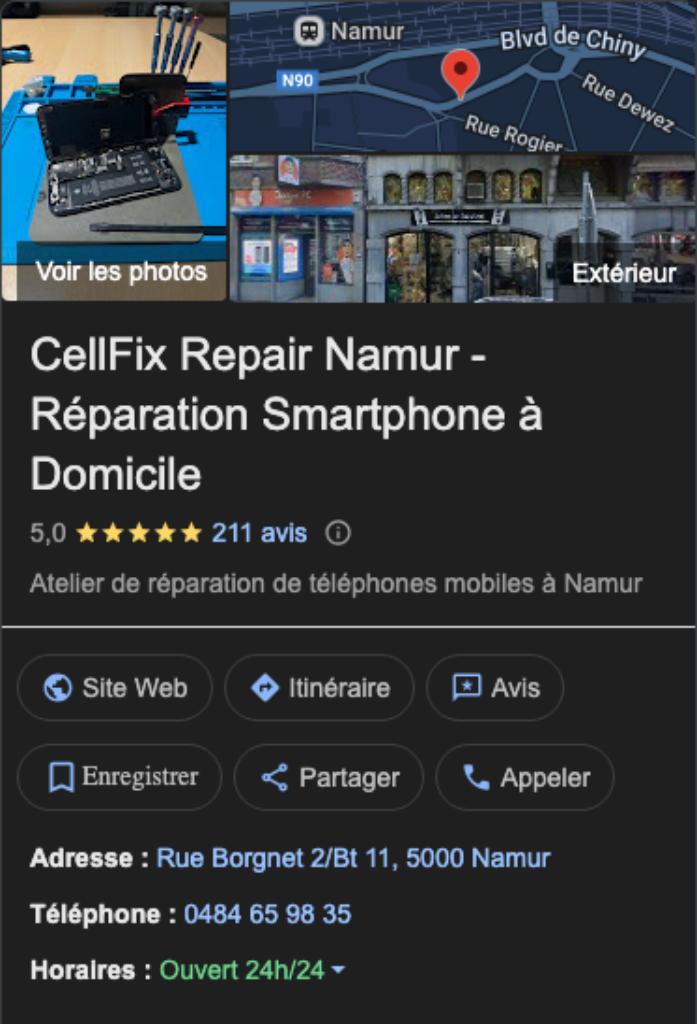
Task: Visit the Site Web button
Action: pos(115,688)
